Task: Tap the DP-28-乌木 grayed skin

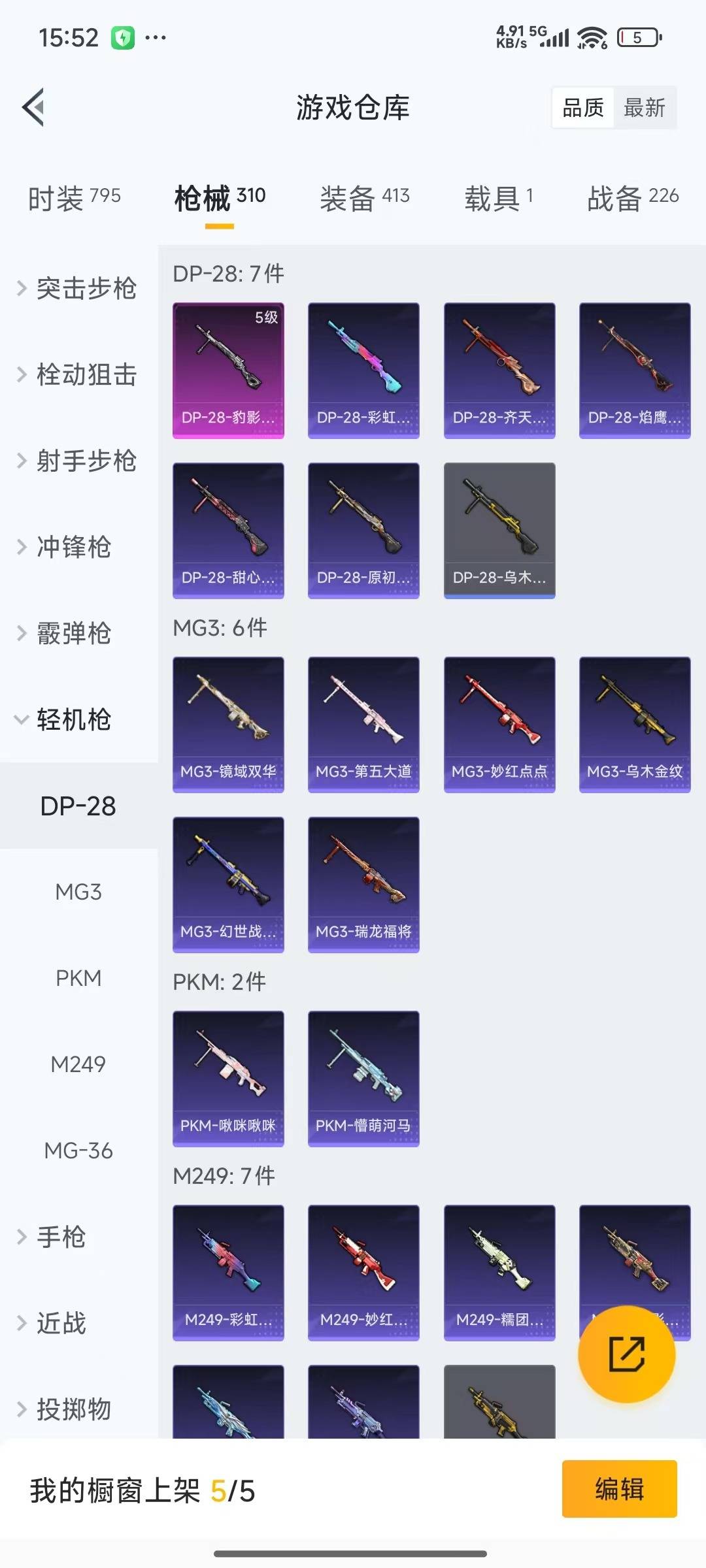Action: [x=499, y=529]
